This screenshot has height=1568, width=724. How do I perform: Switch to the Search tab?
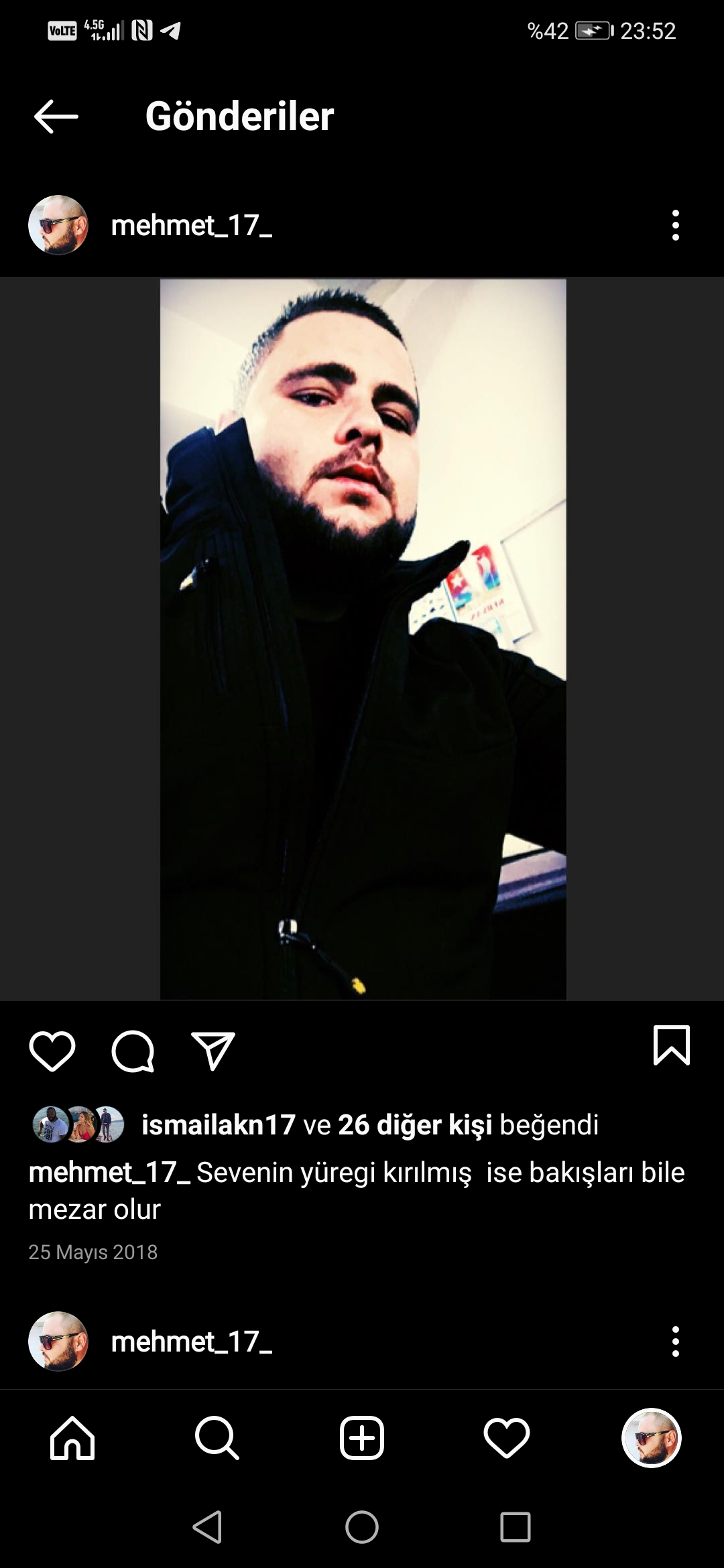(x=217, y=1438)
